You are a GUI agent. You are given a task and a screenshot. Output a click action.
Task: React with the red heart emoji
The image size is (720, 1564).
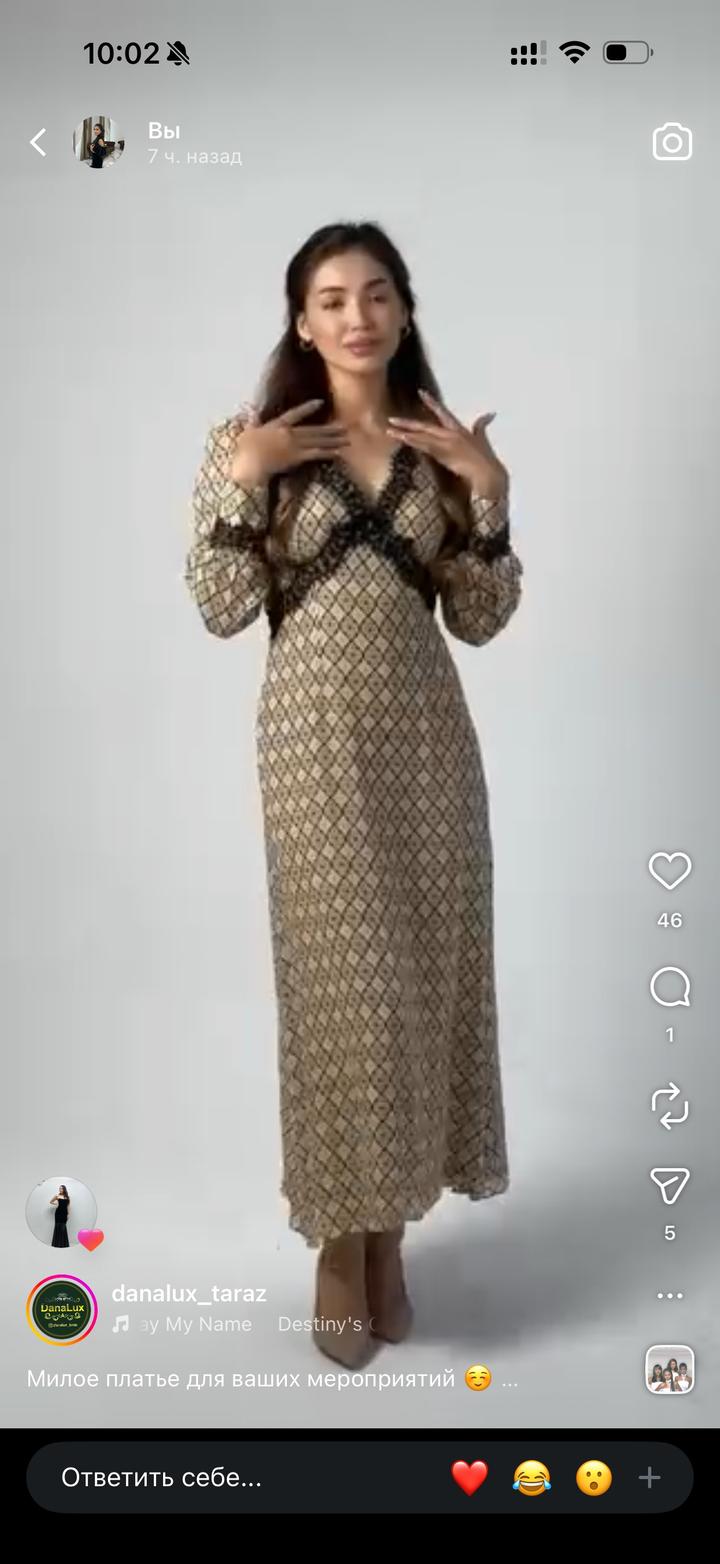tap(469, 1477)
